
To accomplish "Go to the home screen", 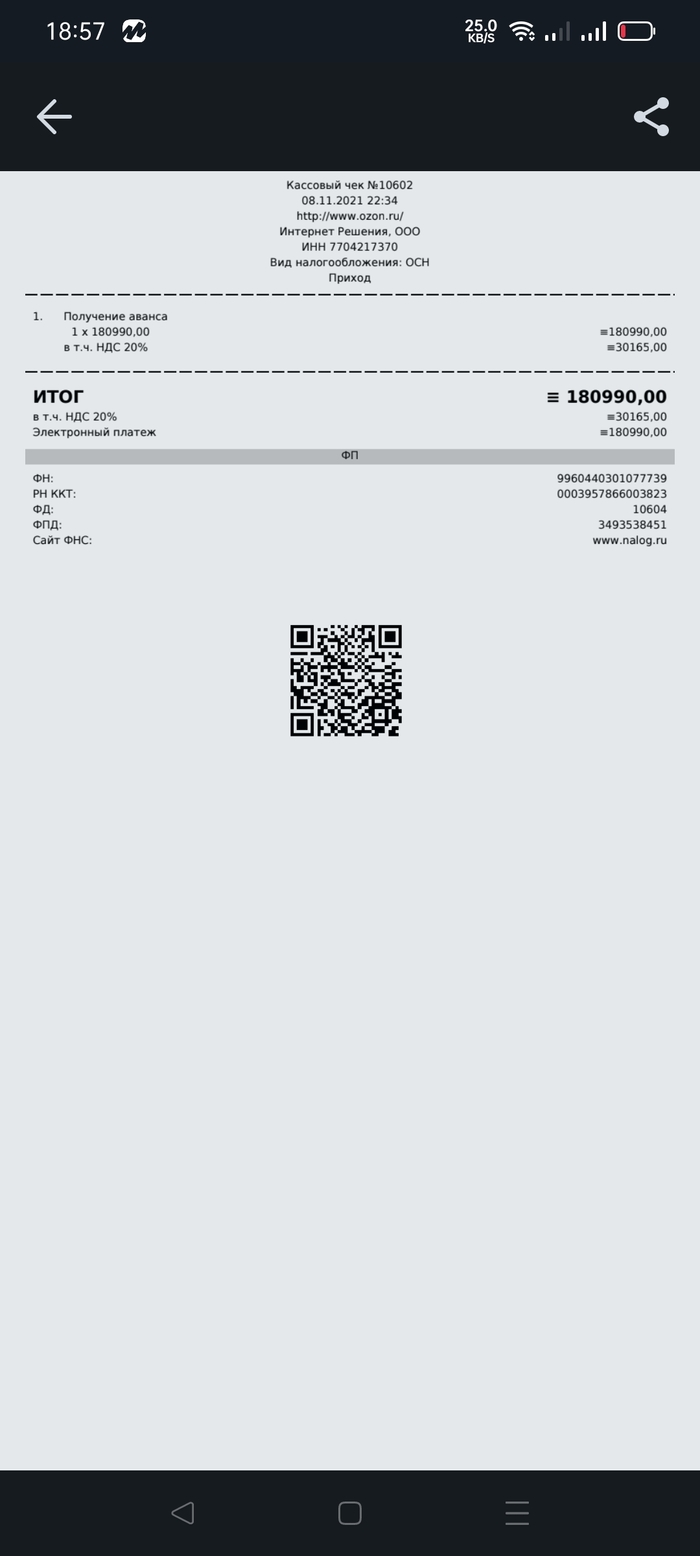I will coord(350,1512).
